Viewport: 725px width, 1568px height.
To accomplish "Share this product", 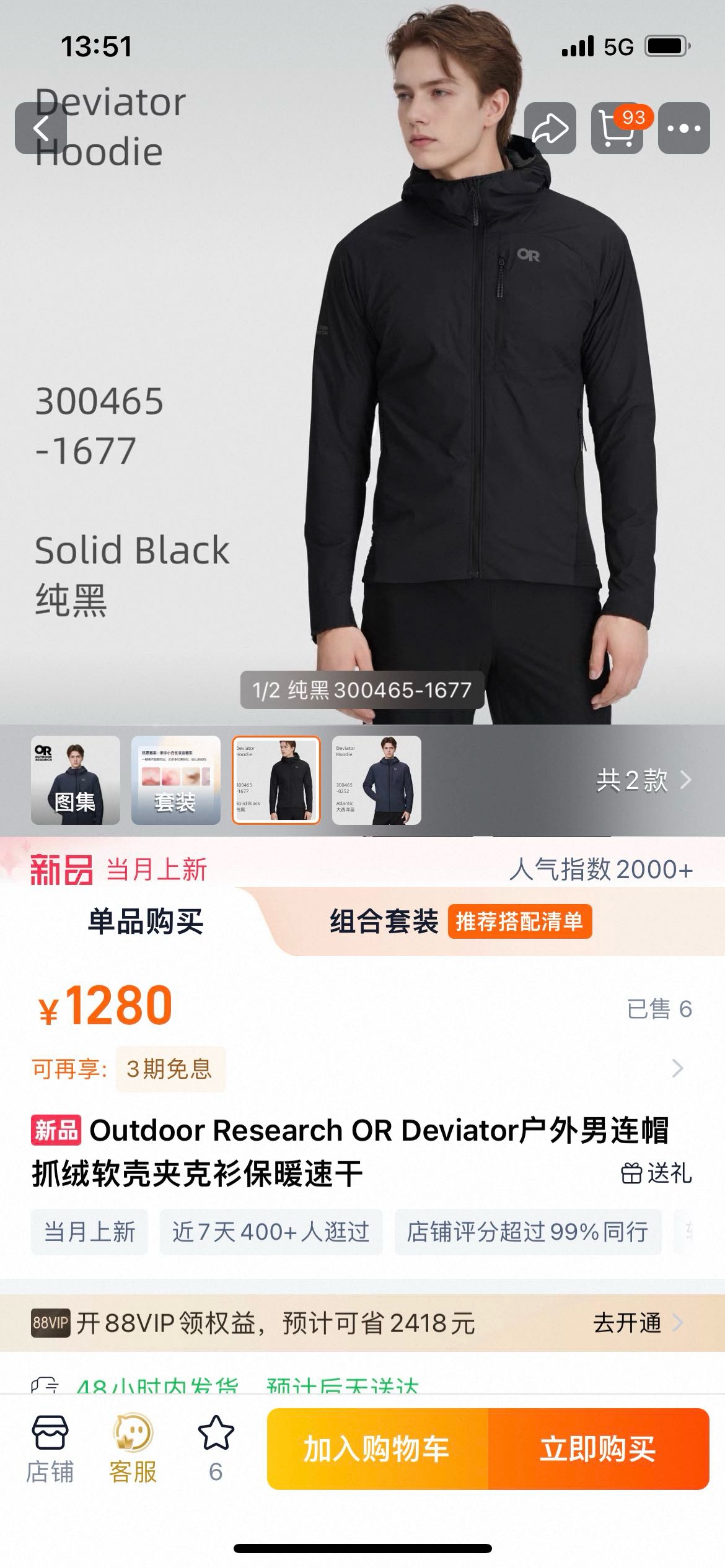I will (x=550, y=128).
